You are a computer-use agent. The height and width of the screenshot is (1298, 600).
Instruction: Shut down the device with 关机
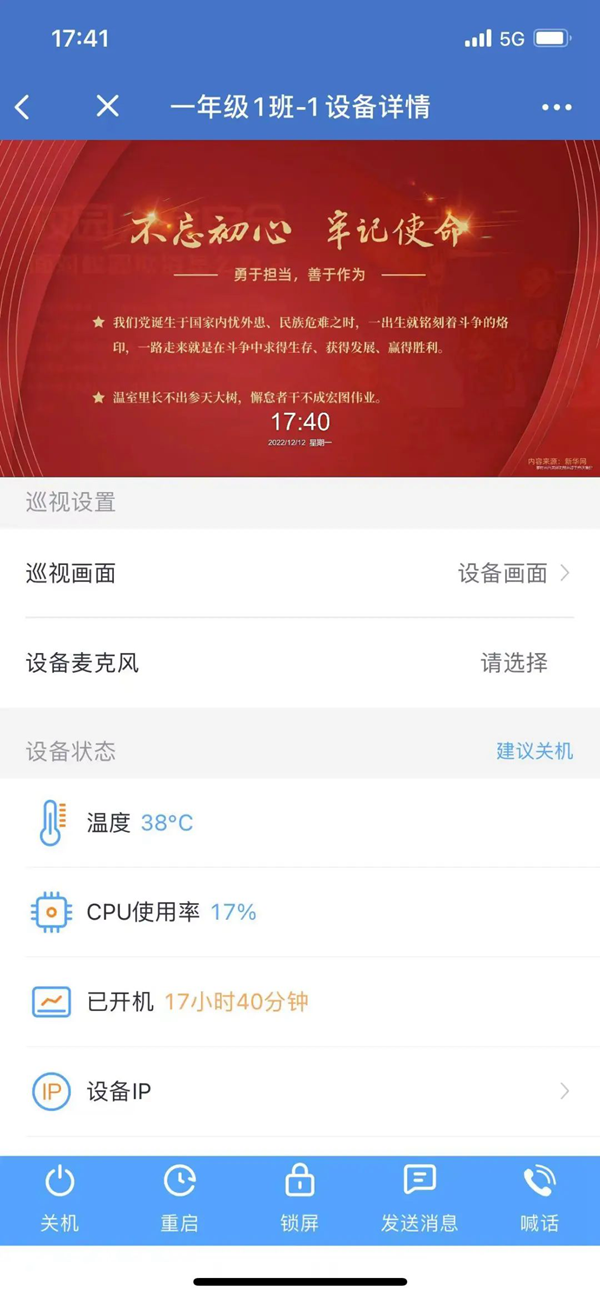[x=60, y=1199]
